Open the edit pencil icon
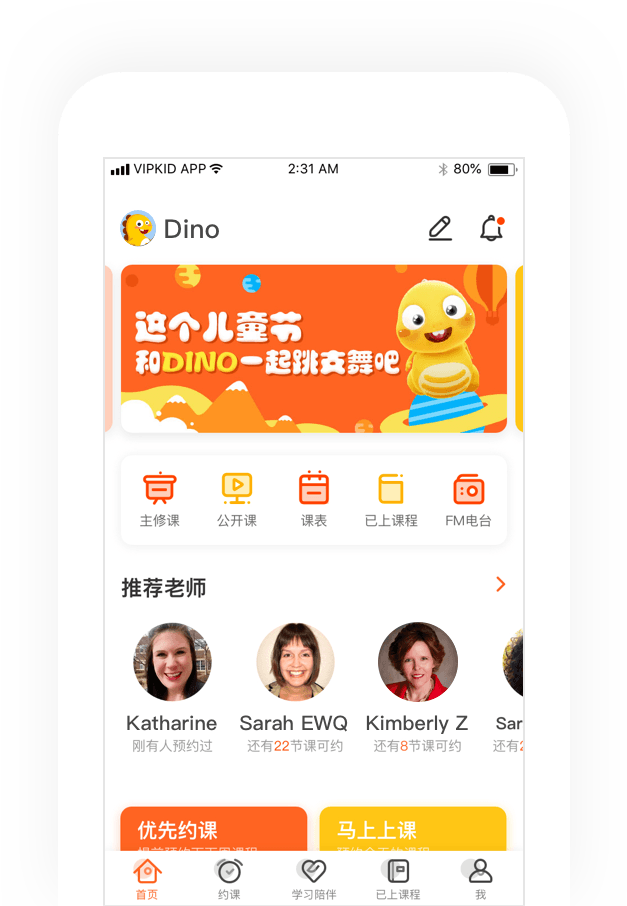Screen dimensions: 627x906 click(x=440, y=228)
